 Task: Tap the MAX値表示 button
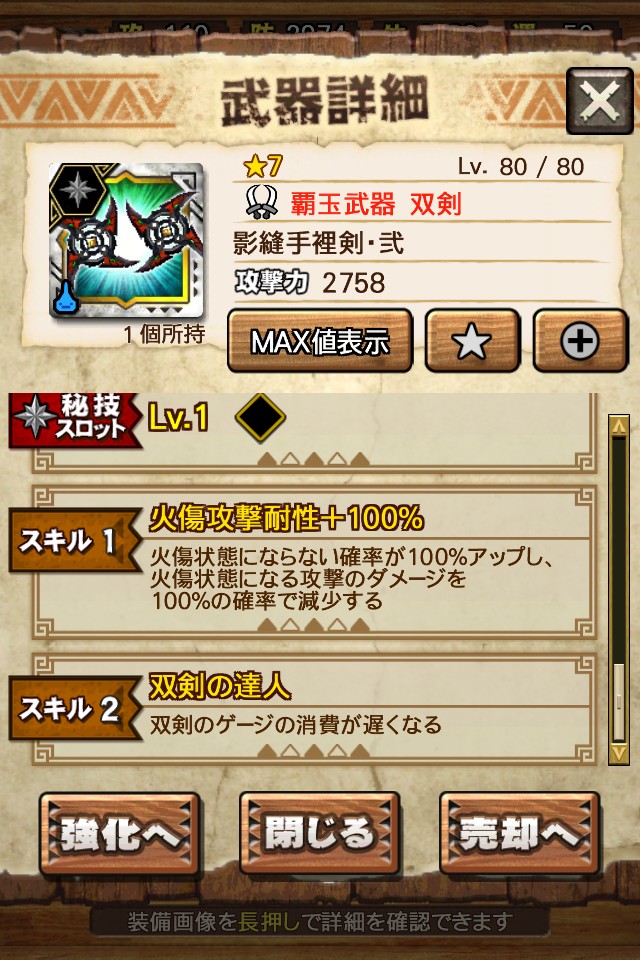coord(320,342)
